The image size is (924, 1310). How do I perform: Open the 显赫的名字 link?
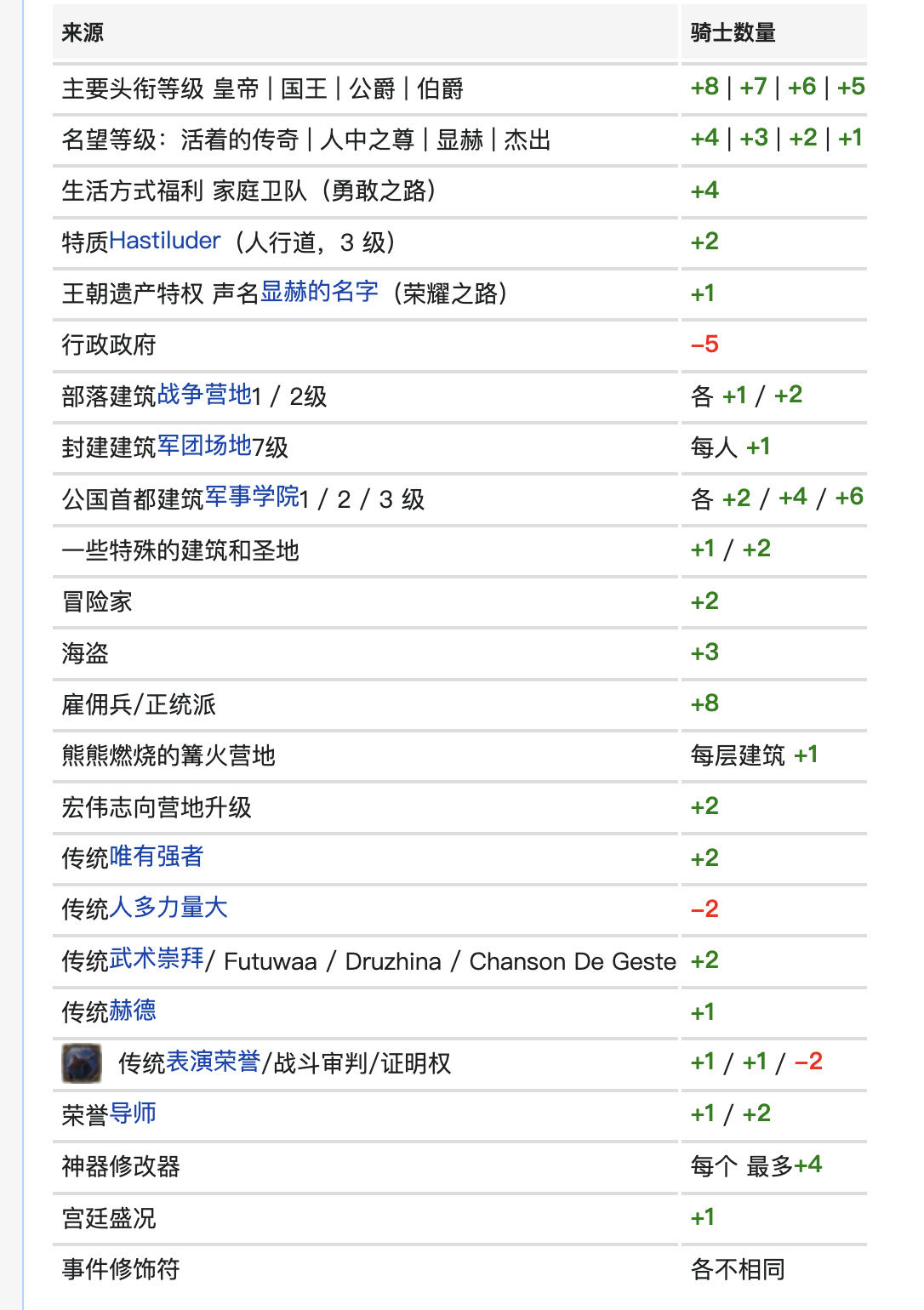point(319,292)
